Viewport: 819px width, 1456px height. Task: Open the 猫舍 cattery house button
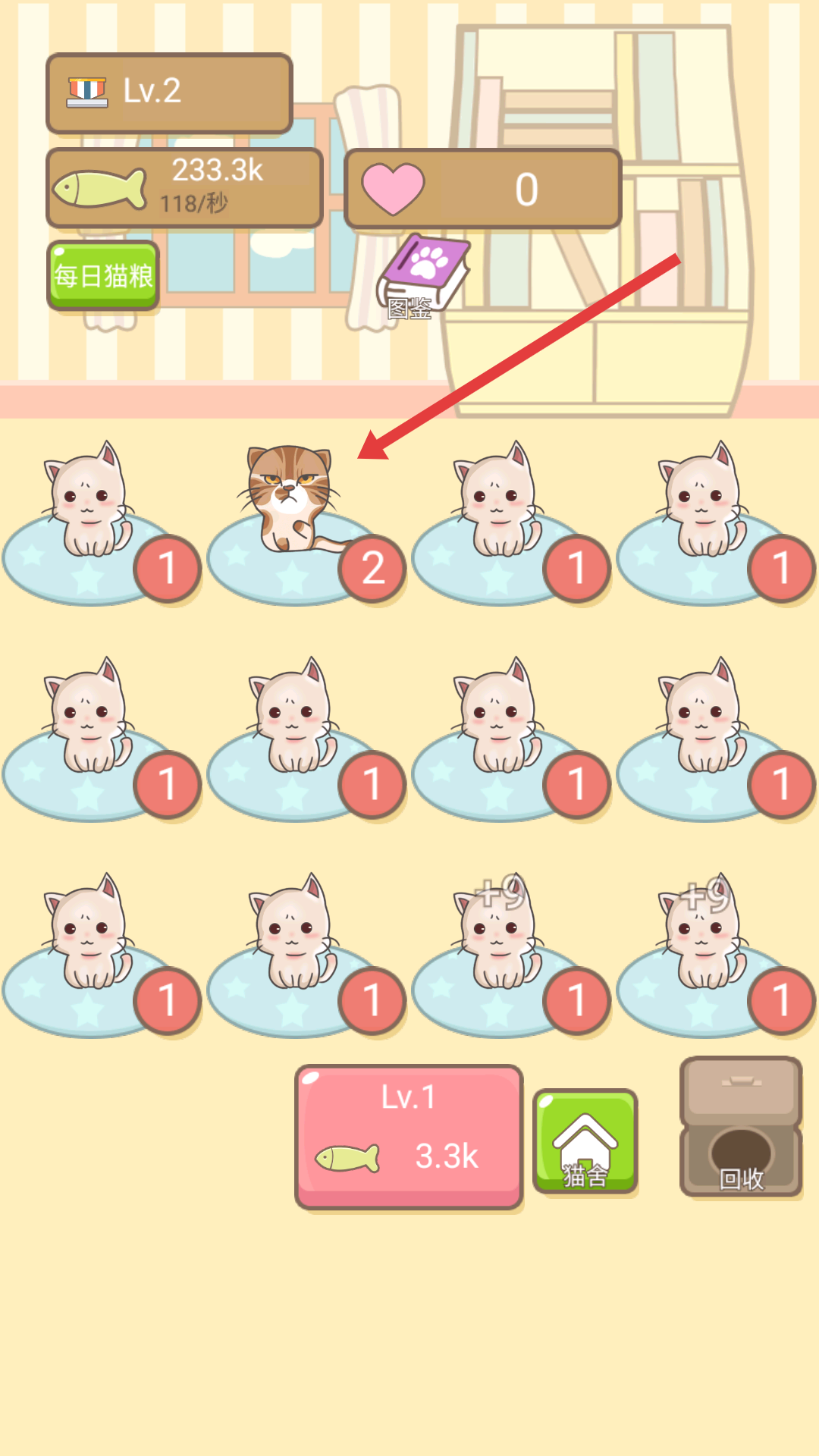(585, 1141)
